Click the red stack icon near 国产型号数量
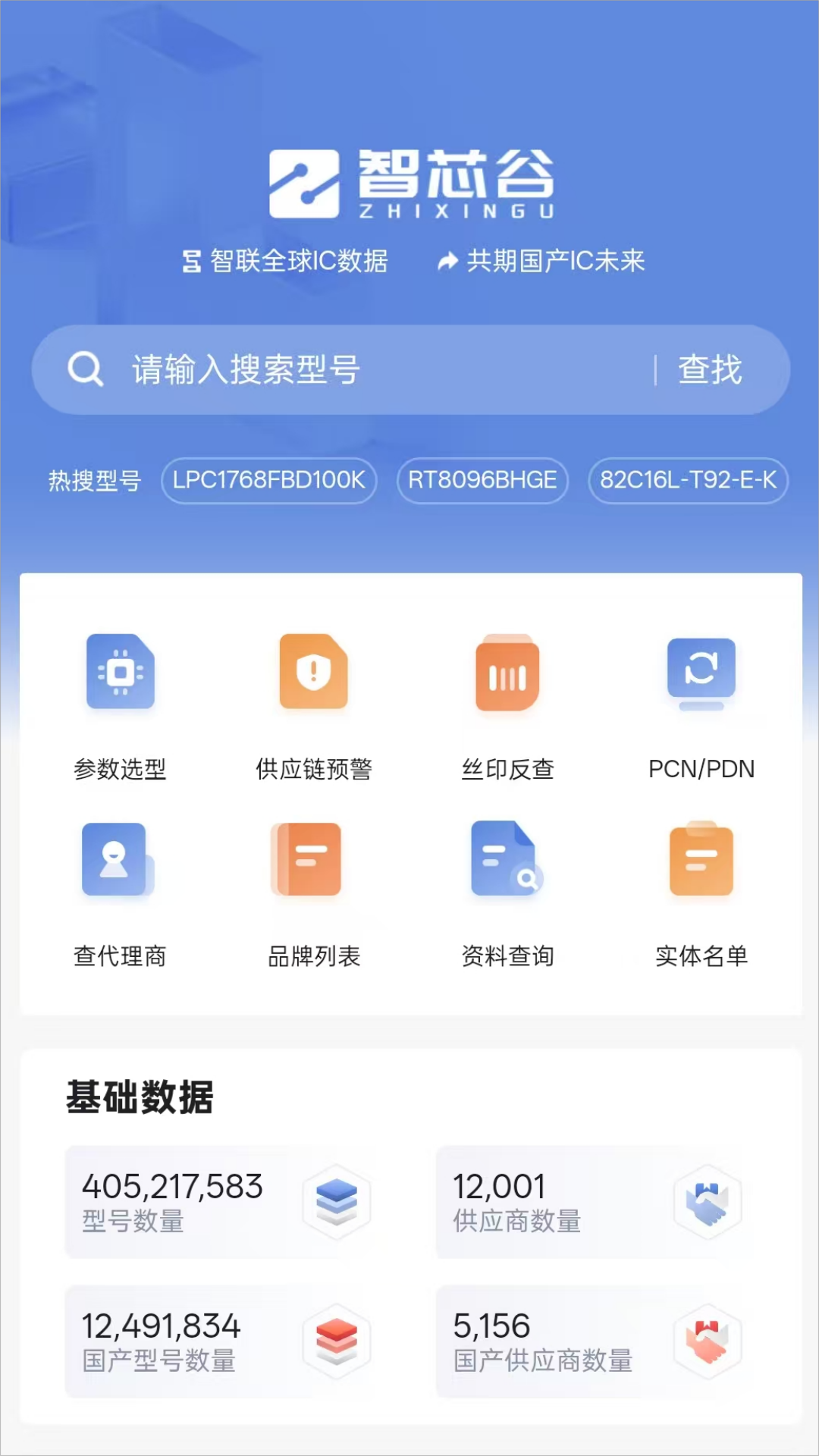This screenshot has height=1456, width=819. pos(337,1341)
